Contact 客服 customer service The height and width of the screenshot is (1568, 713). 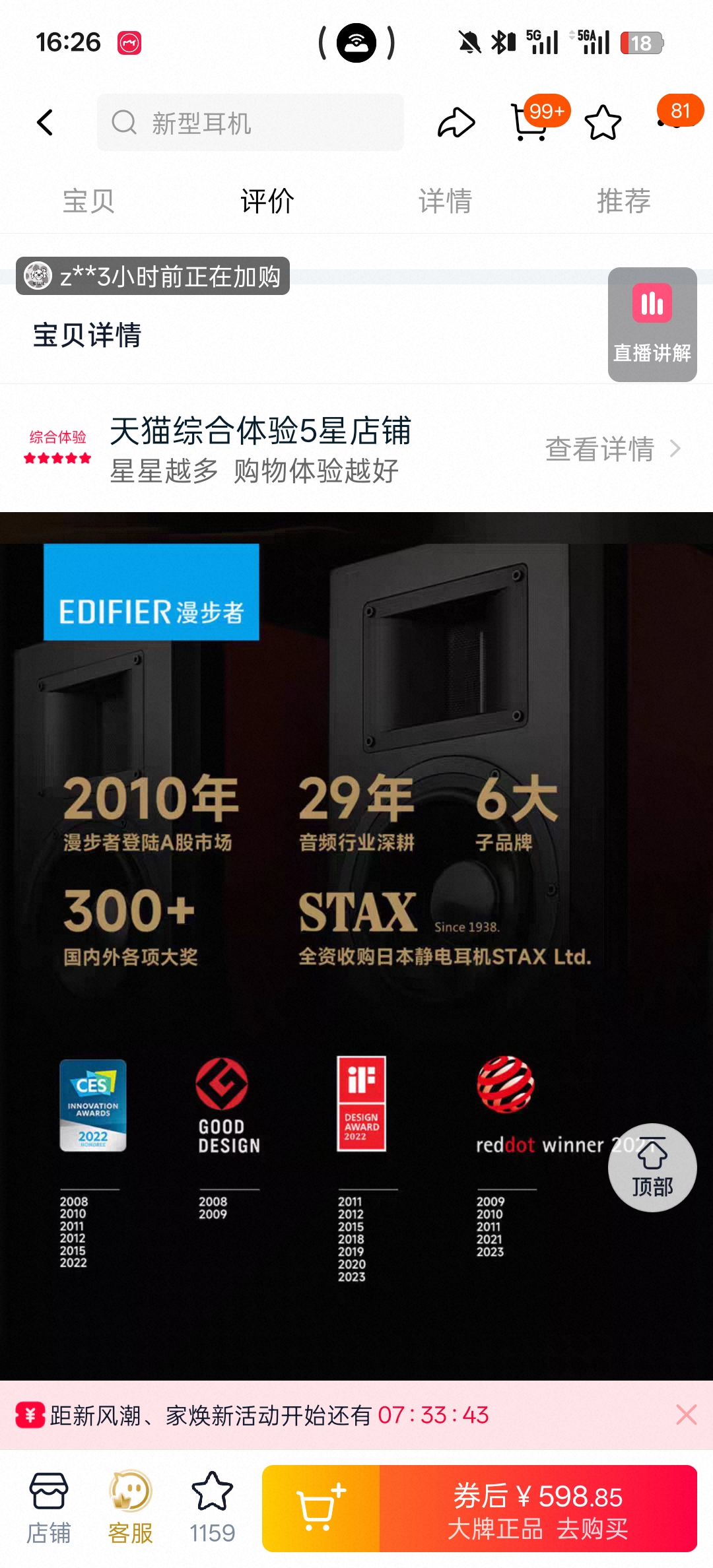[x=130, y=1509]
